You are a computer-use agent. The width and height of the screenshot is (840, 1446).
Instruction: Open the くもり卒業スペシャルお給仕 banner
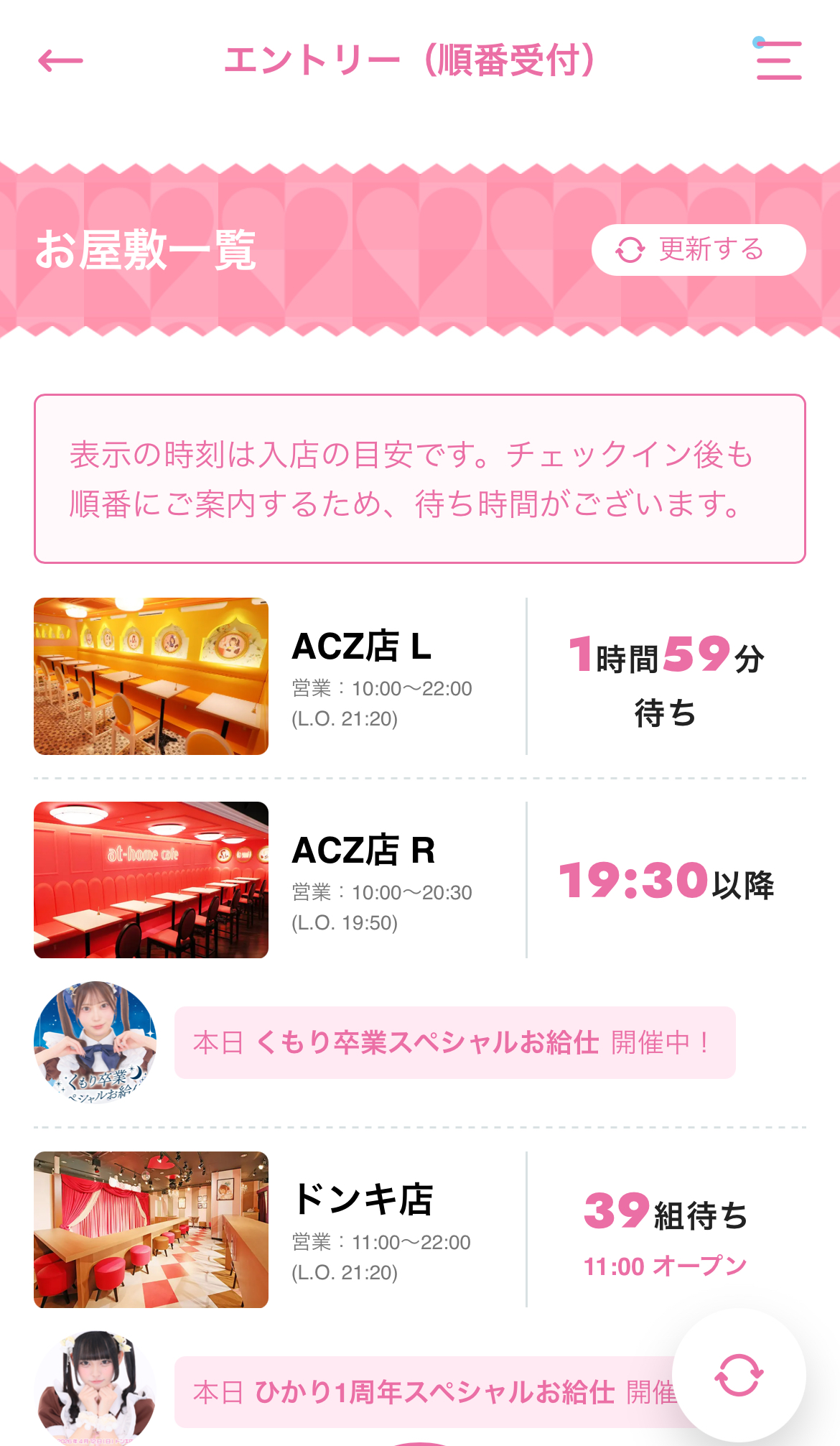coord(454,1042)
